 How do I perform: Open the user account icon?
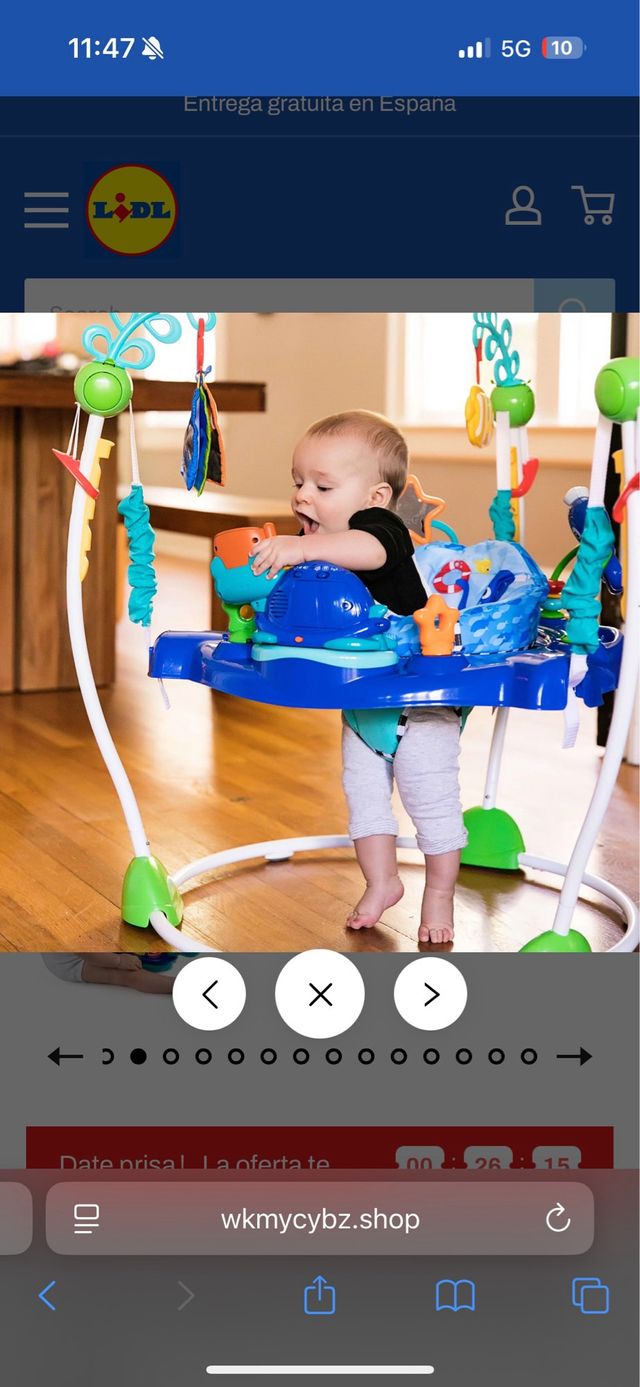pos(522,206)
